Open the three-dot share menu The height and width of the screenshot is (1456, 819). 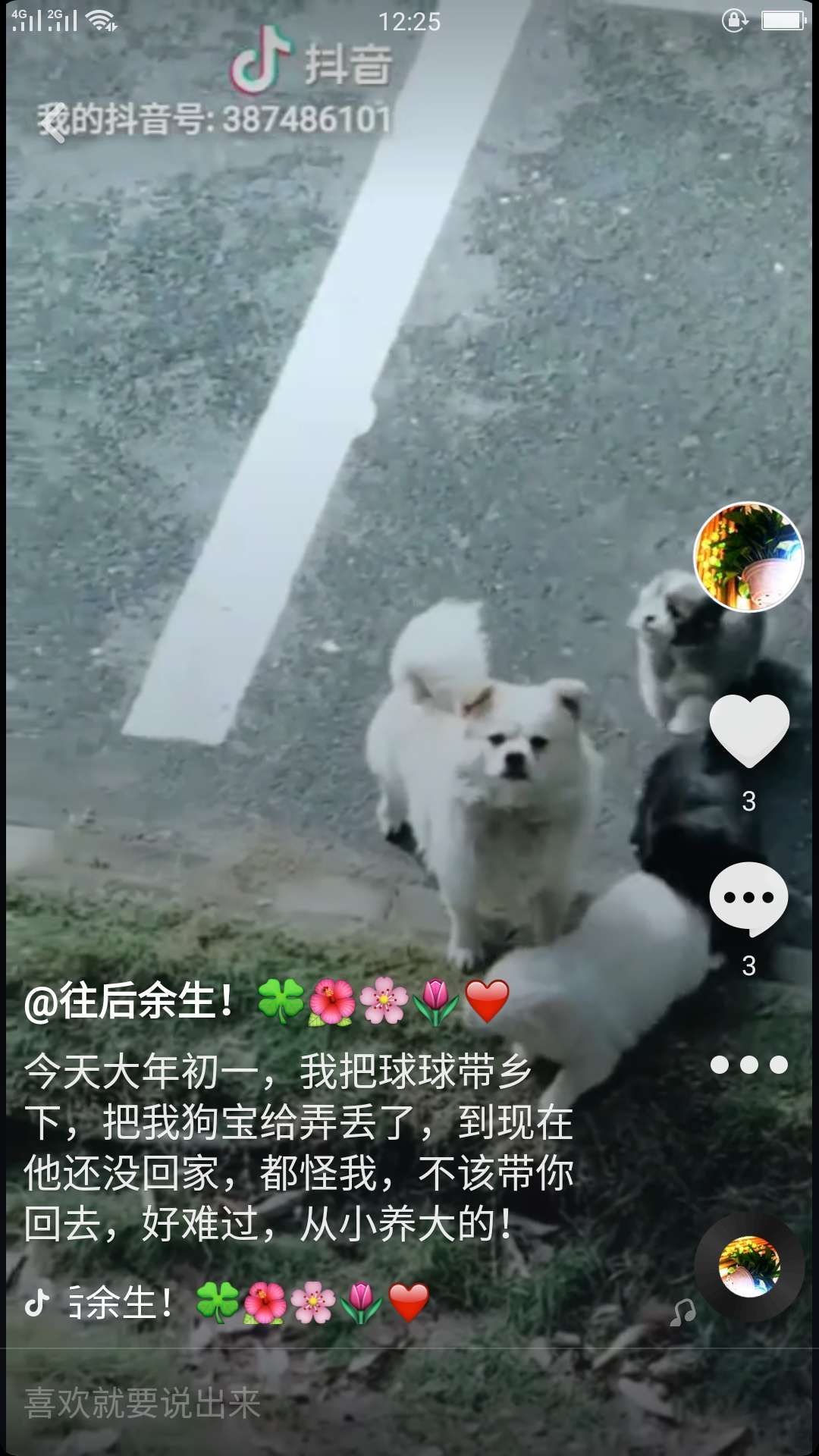[748, 1065]
